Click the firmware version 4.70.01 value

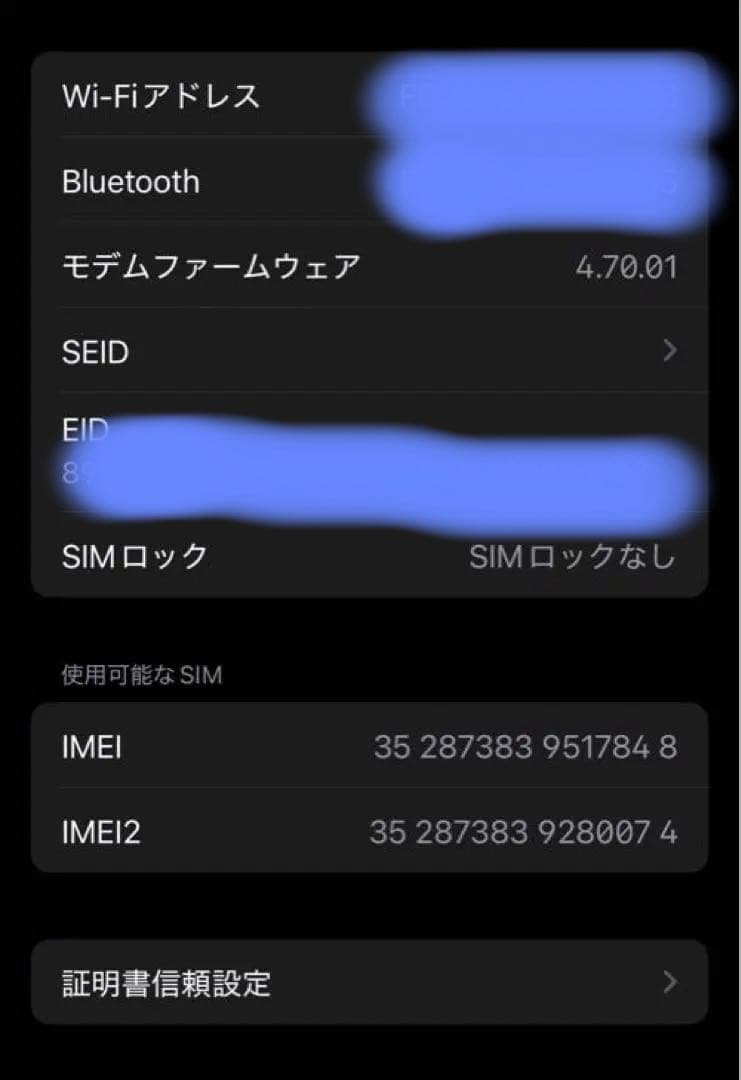625,266
